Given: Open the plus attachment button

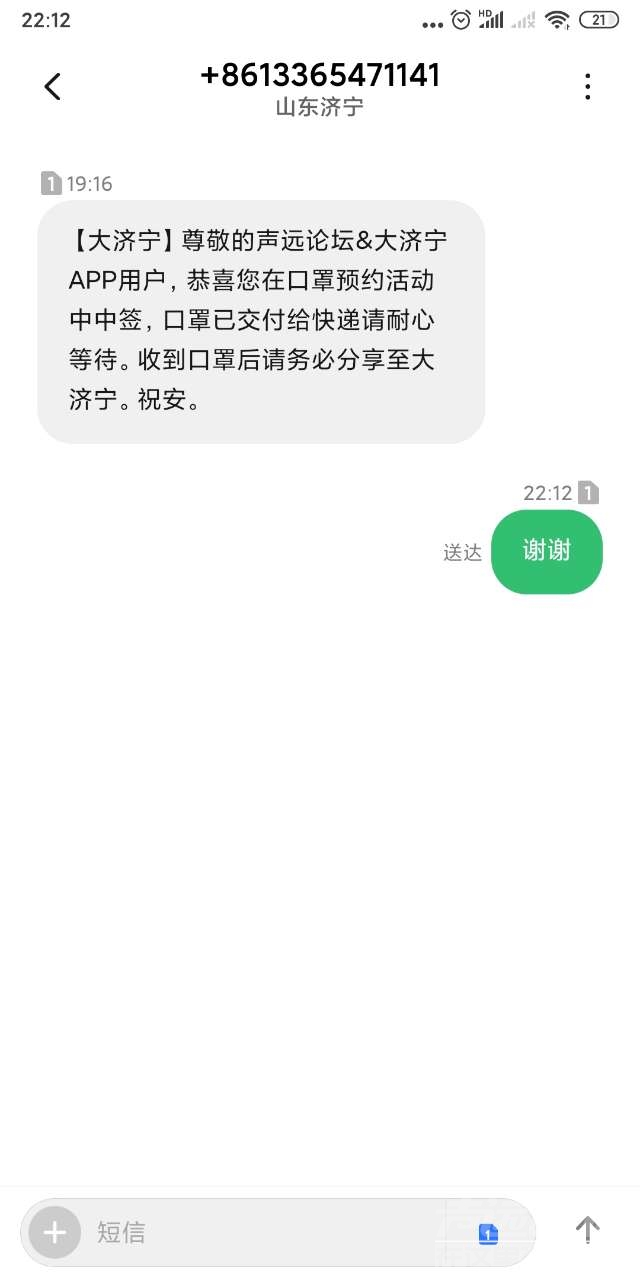Looking at the screenshot, I should 54,1232.
